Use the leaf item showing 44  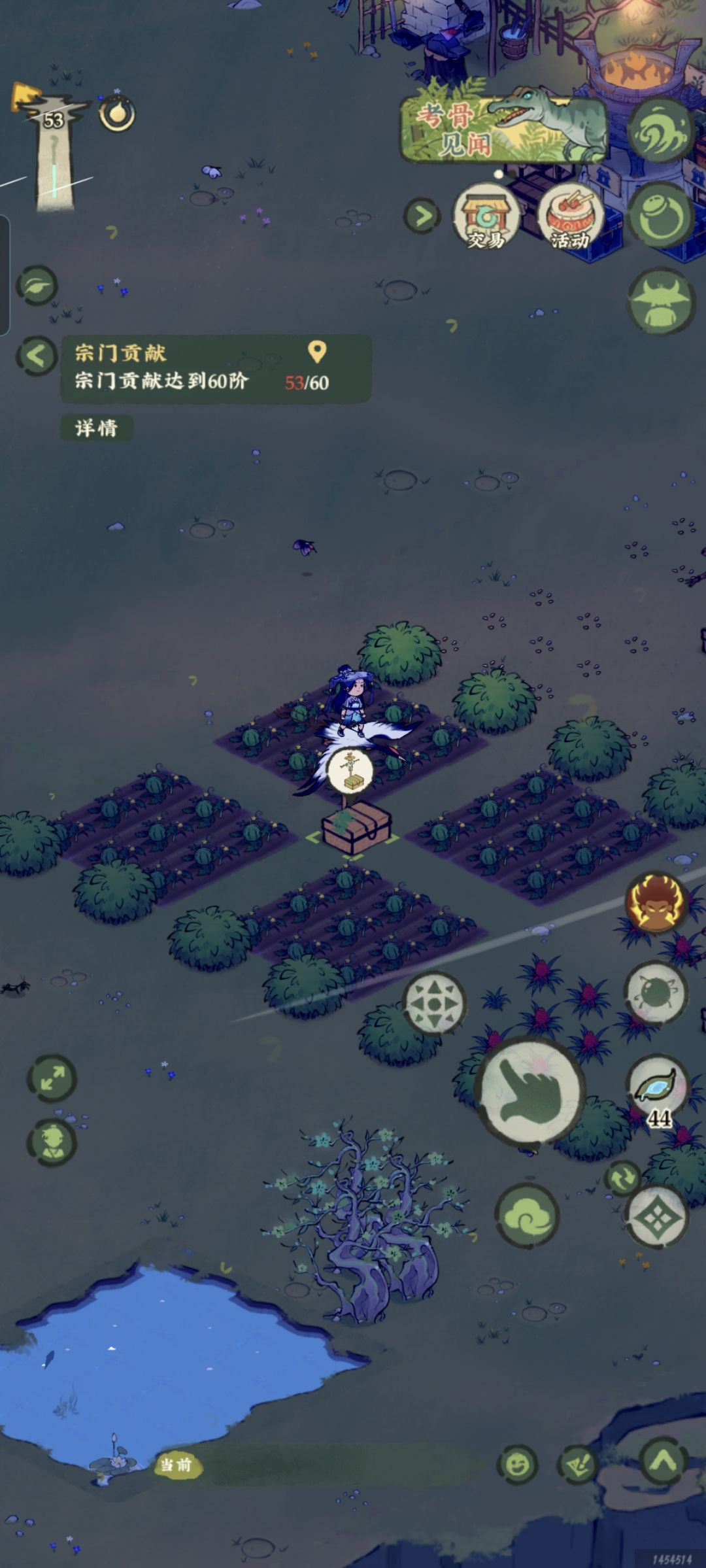658,1087
